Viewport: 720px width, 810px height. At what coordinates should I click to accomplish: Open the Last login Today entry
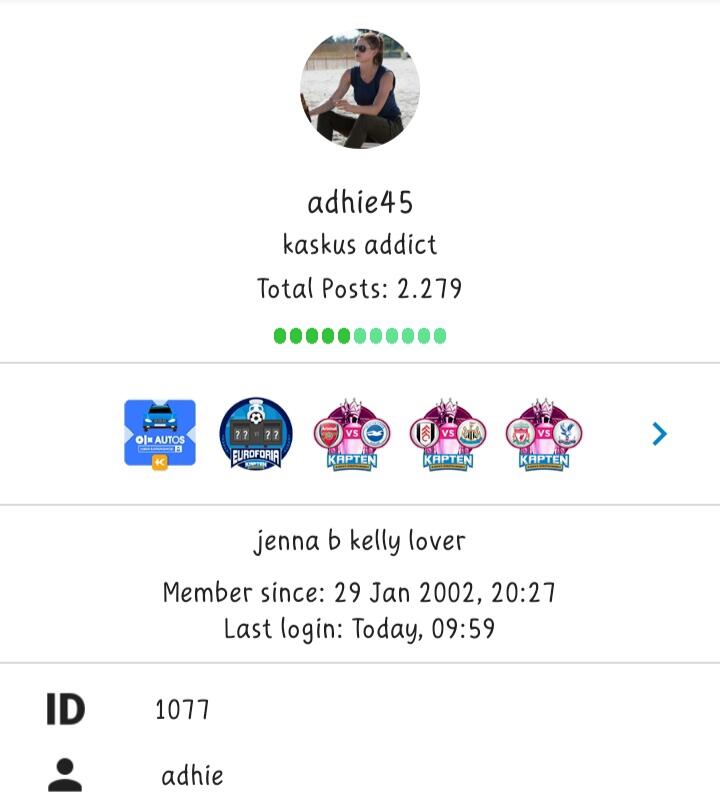pos(360,628)
